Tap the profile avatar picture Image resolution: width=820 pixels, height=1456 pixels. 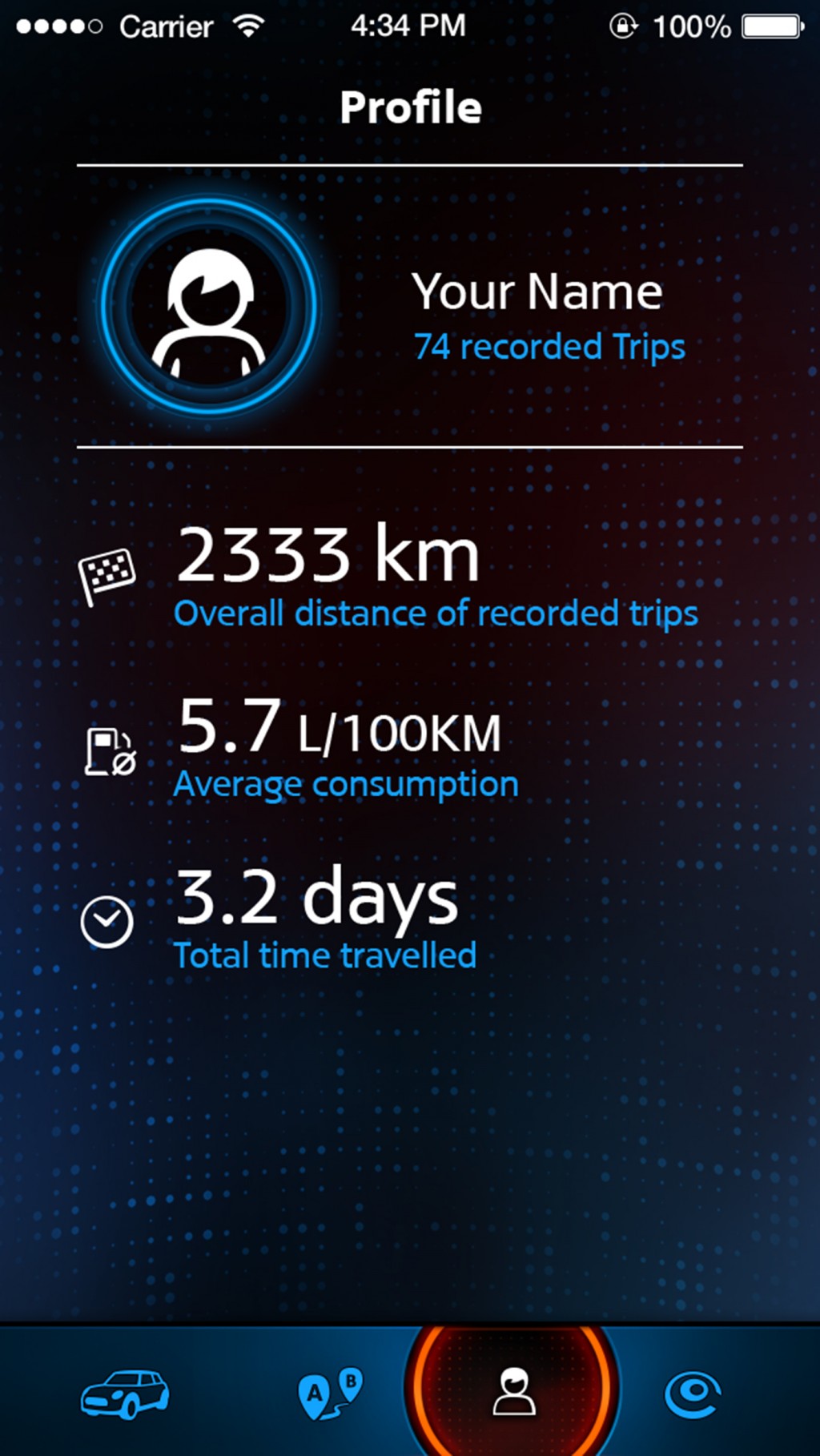(x=210, y=307)
